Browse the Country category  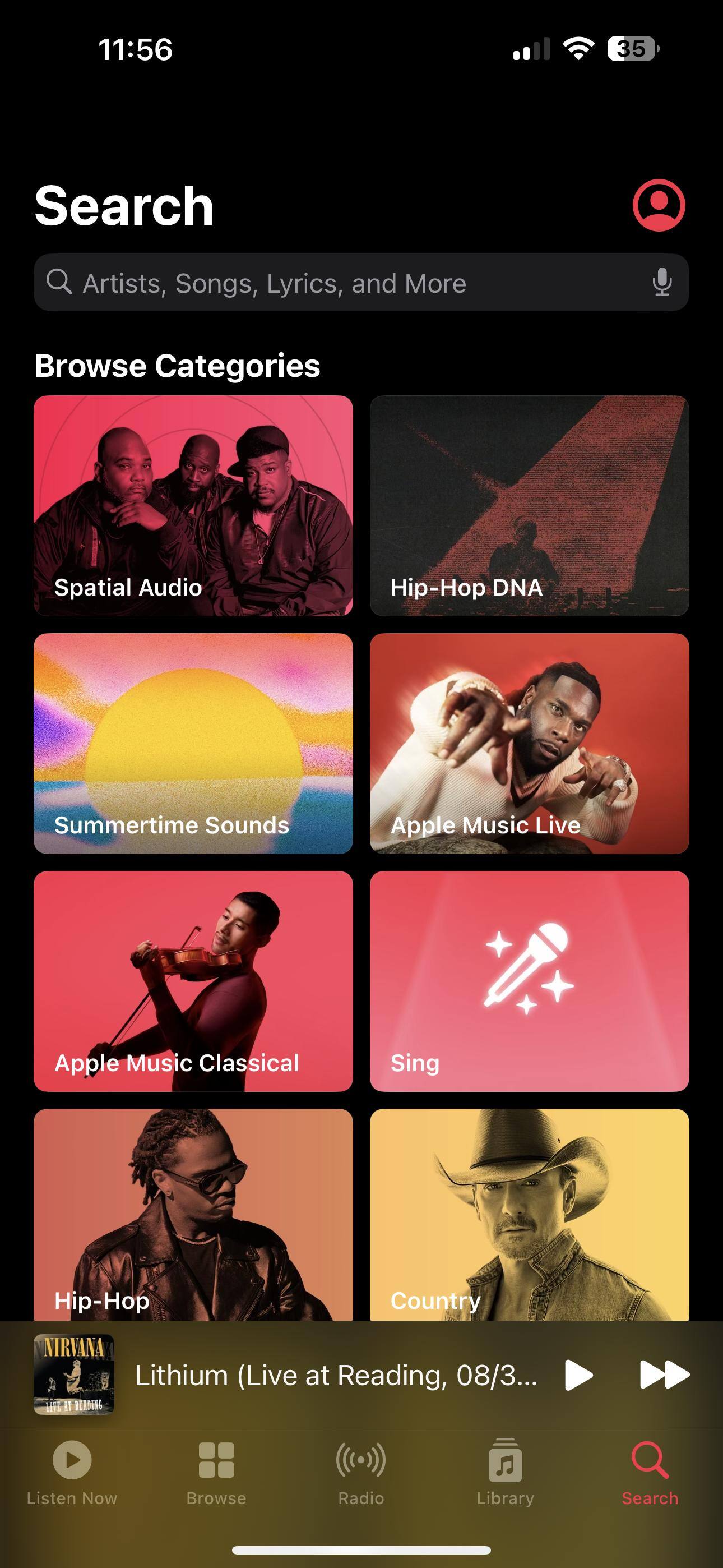click(529, 1214)
